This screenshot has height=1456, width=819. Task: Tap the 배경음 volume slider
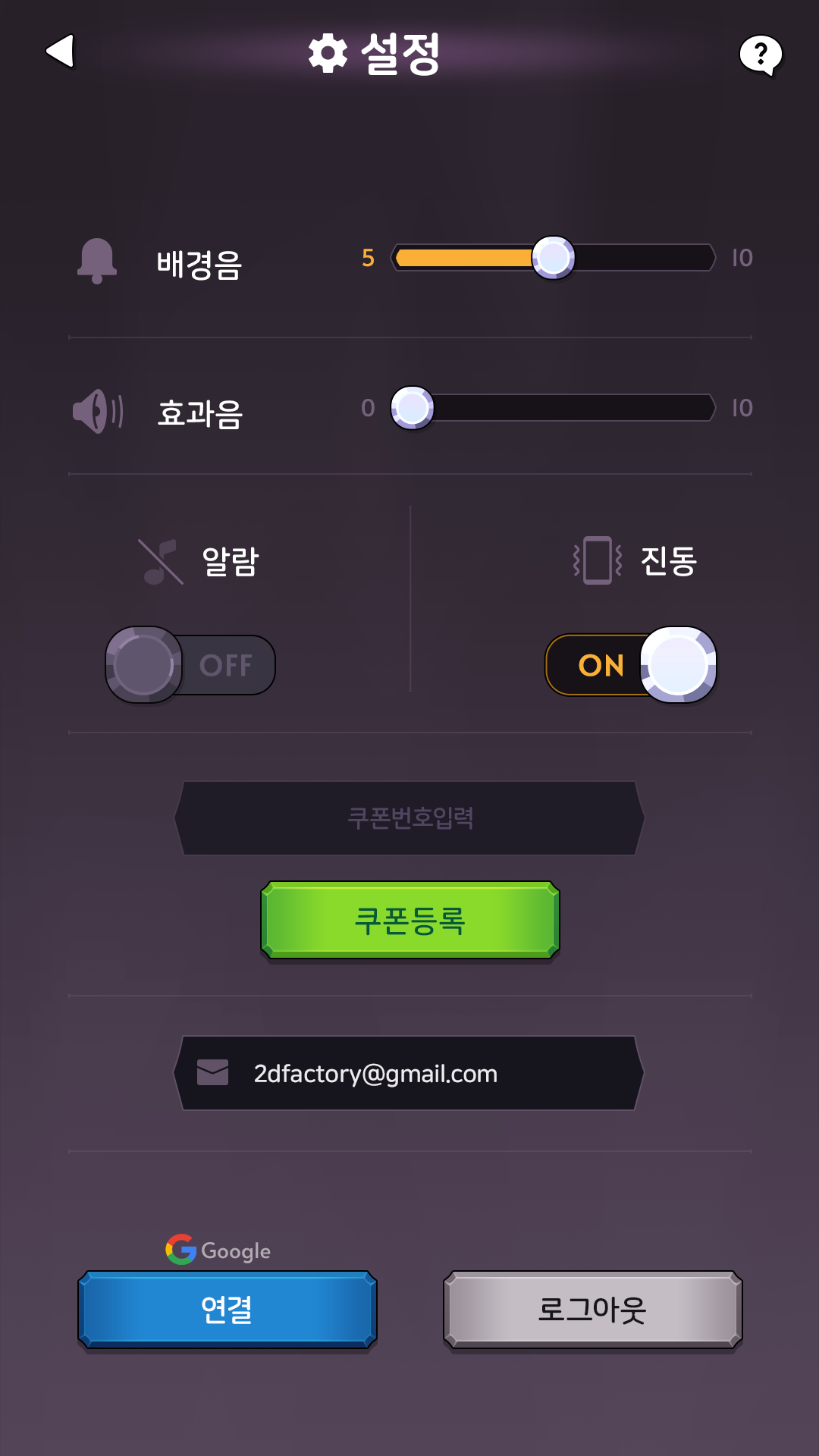tap(553, 258)
